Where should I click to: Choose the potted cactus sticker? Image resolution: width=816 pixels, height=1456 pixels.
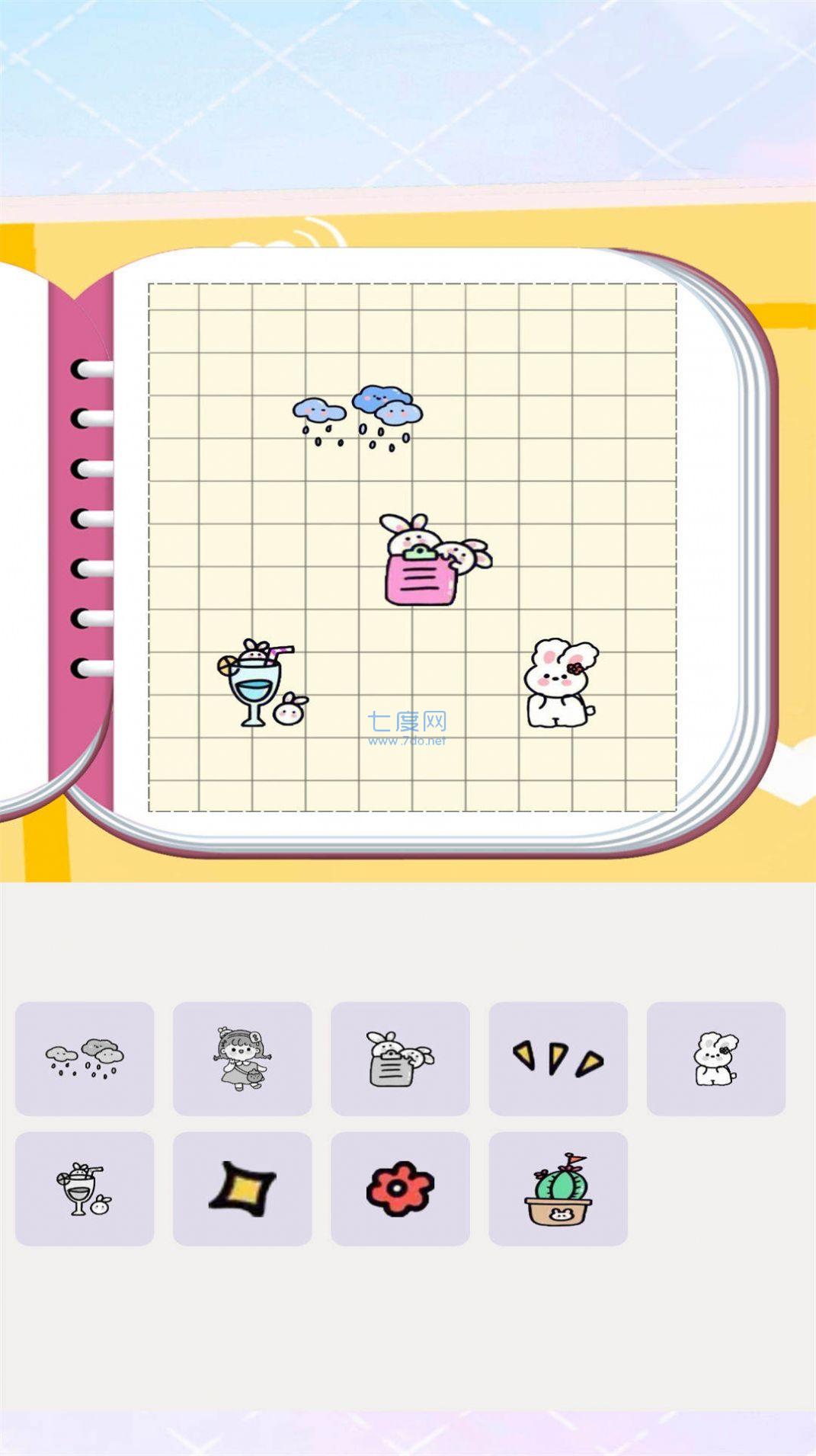tap(558, 1188)
